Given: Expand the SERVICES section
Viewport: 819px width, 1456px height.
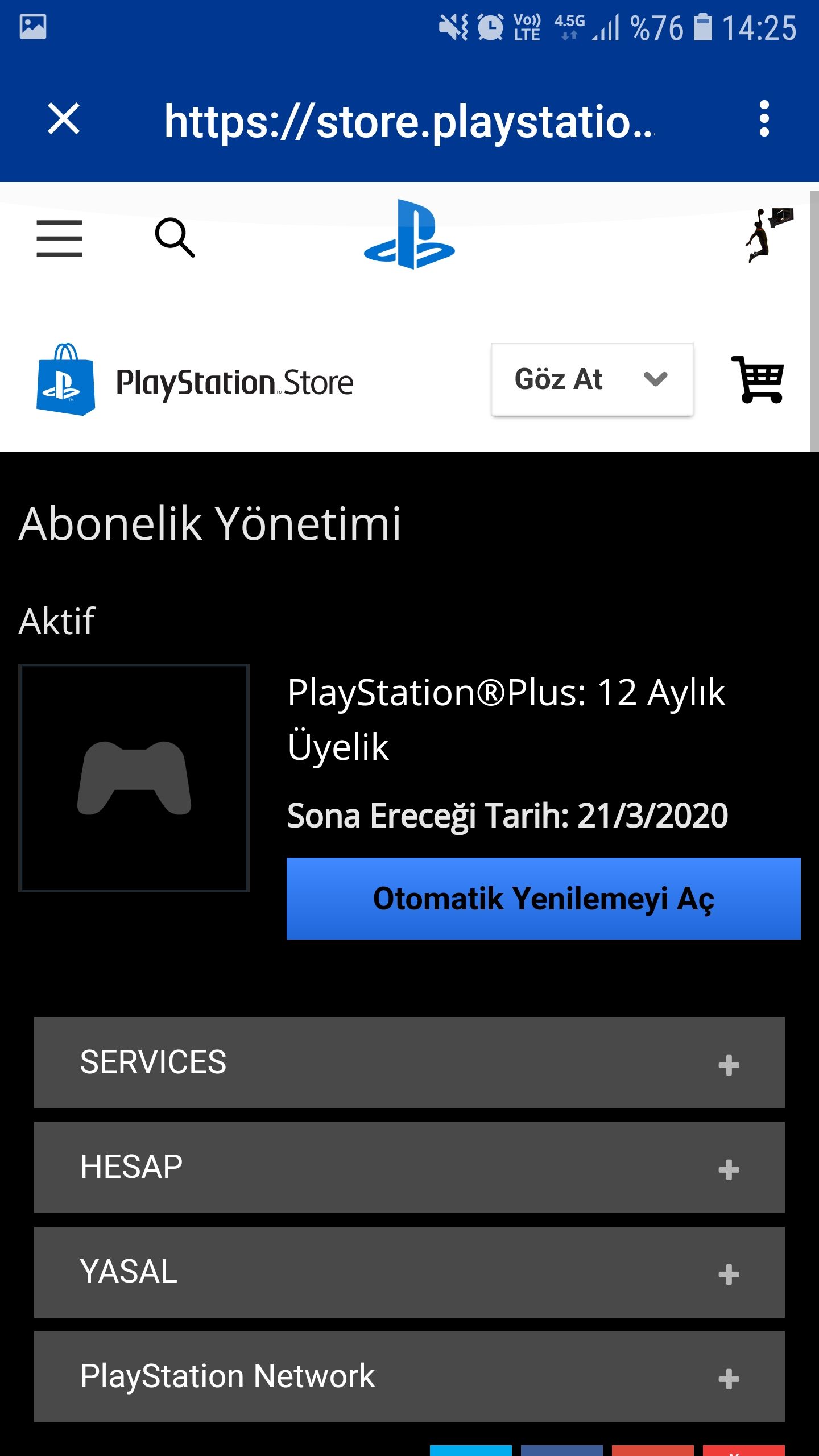Looking at the screenshot, I should [x=409, y=1062].
